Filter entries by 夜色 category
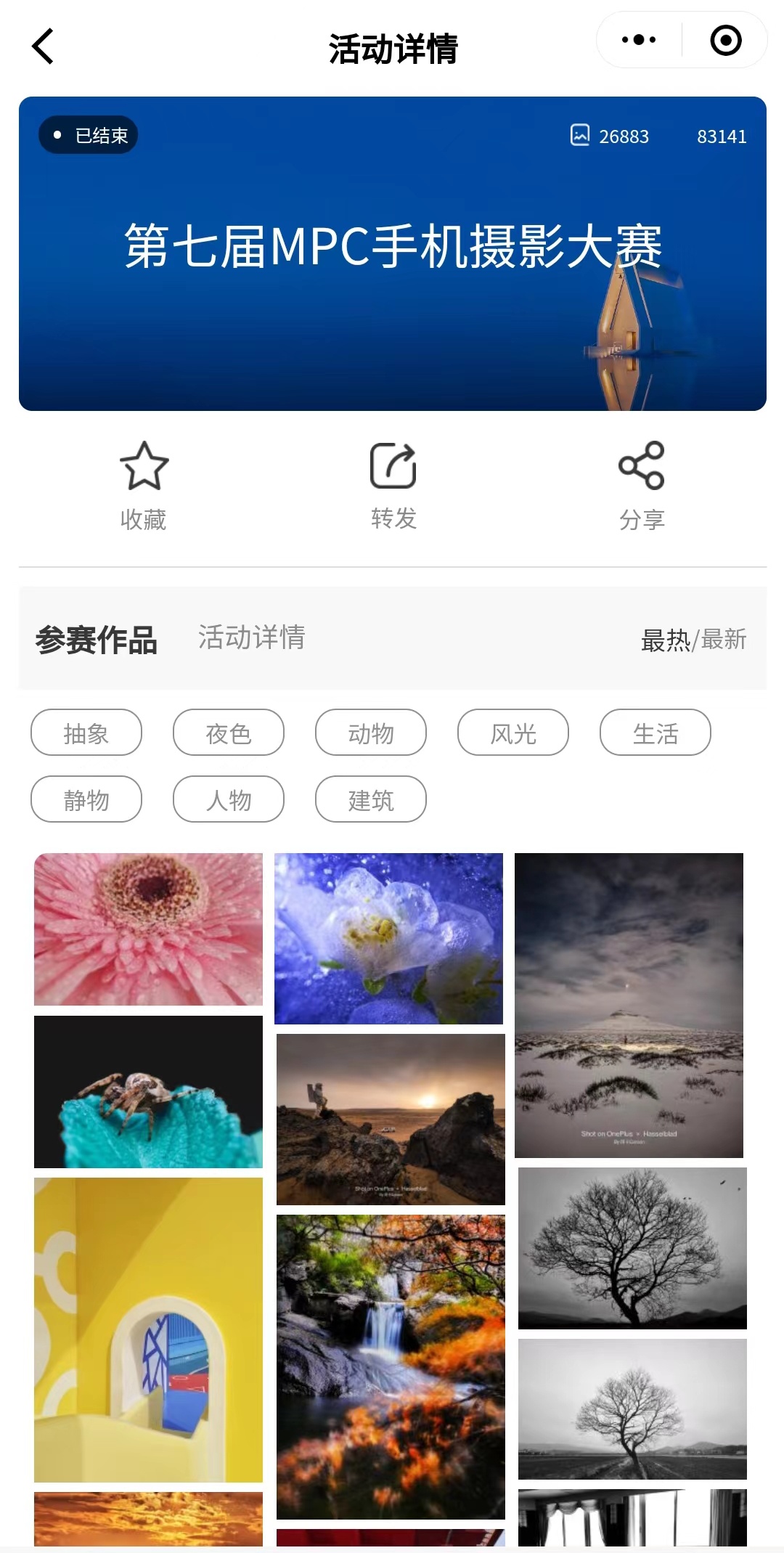This screenshot has height=1553, width=784. pyautogui.click(x=229, y=733)
